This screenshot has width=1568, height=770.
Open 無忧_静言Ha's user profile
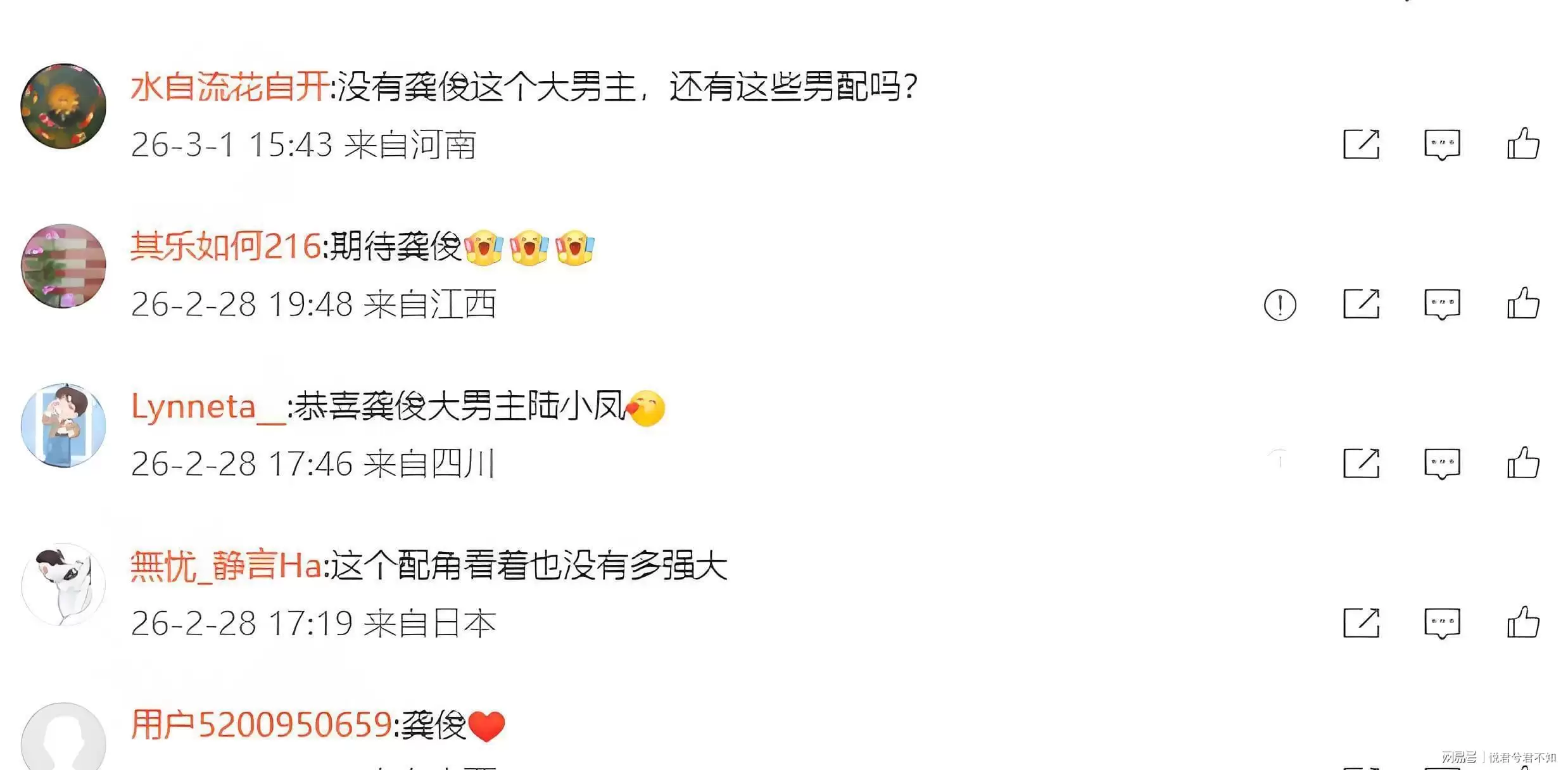click(x=225, y=565)
